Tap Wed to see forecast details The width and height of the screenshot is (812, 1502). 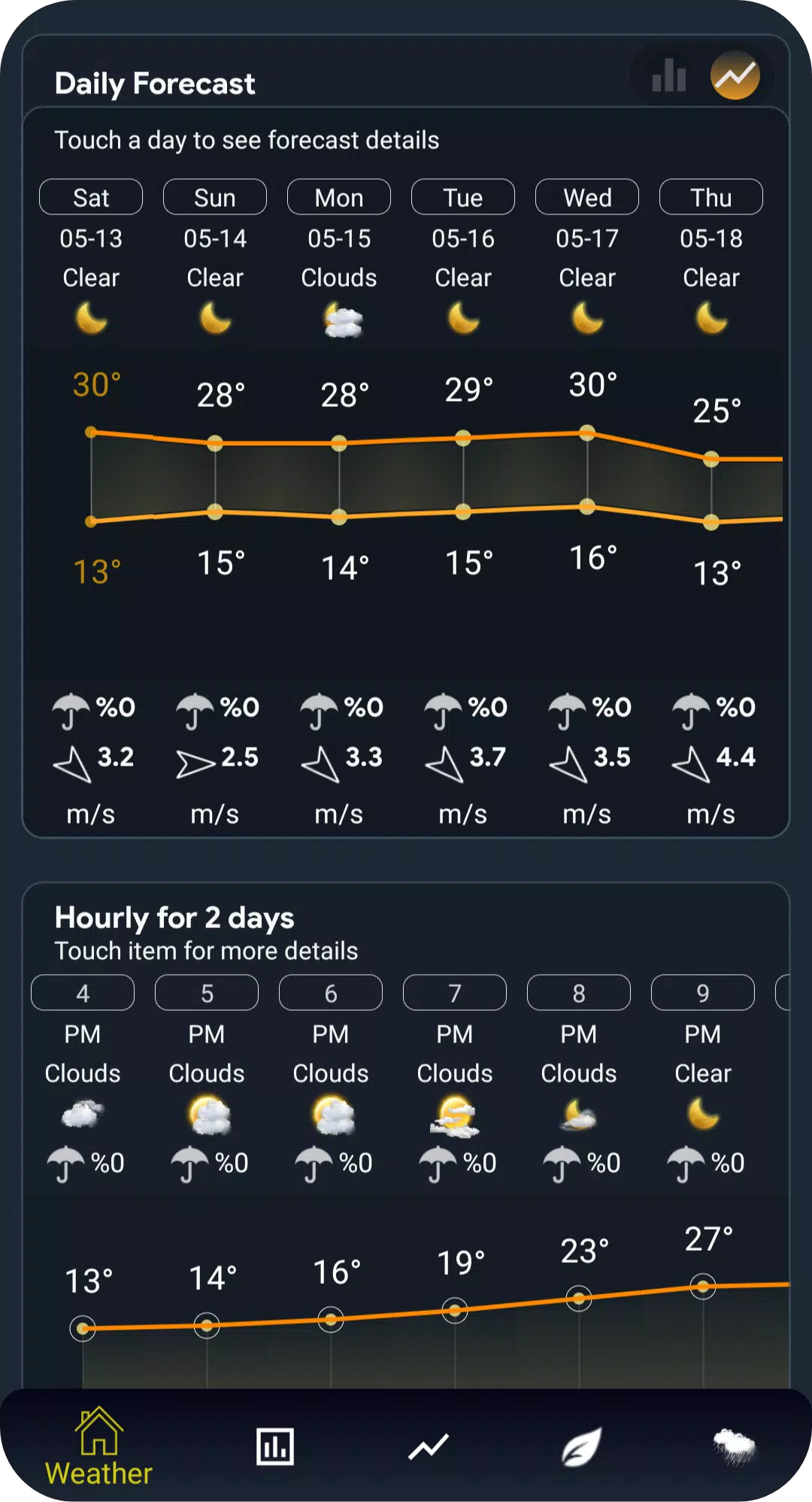(x=587, y=197)
